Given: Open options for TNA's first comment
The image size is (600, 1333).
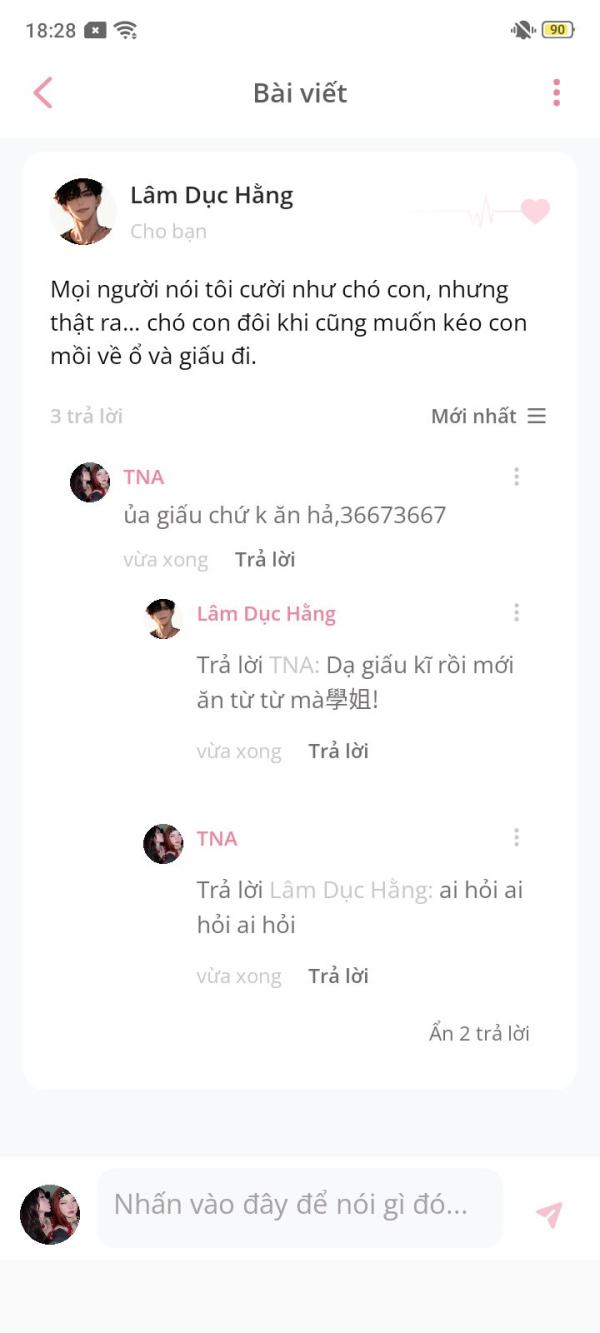Looking at the screenshot, I should (516, 477).
